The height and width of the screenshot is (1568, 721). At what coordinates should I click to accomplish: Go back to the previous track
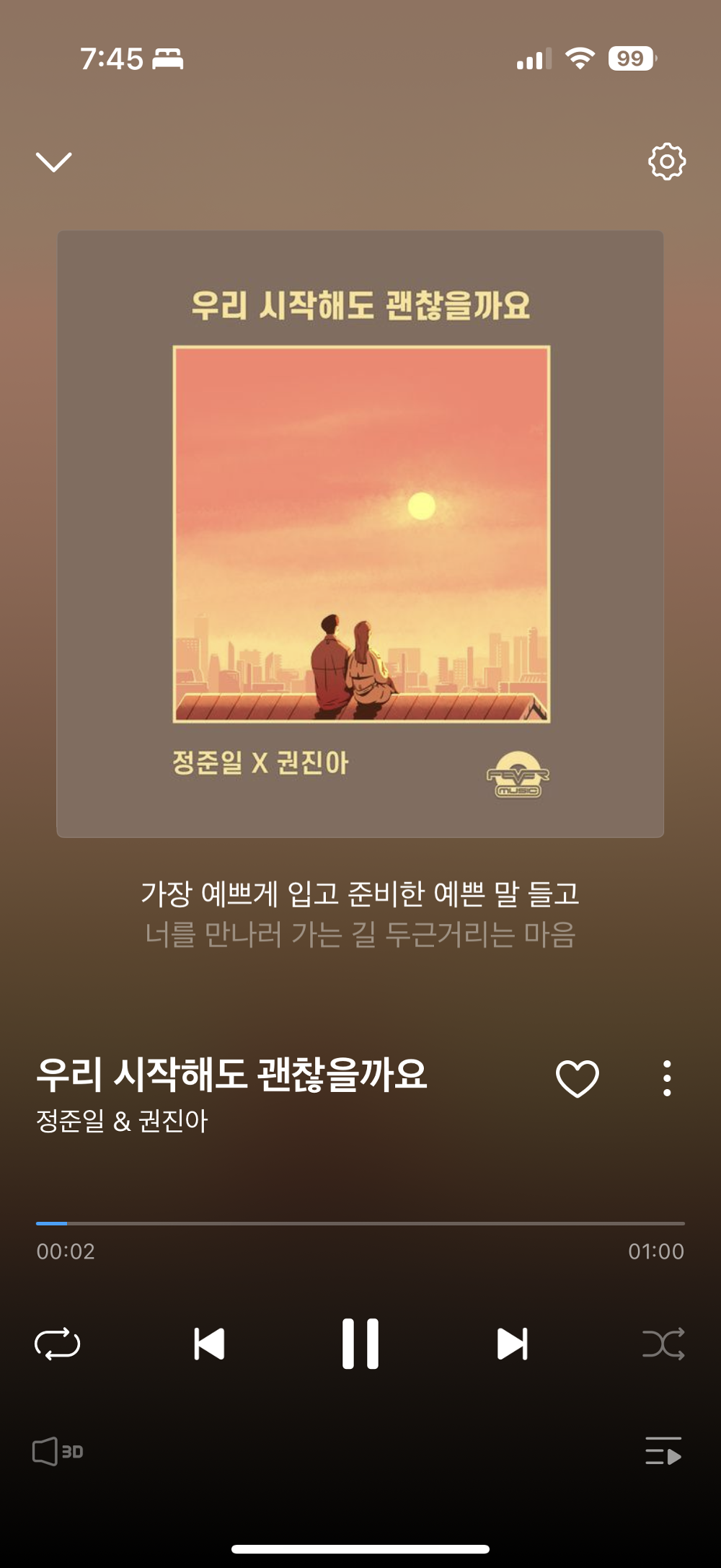[208, 1343]
